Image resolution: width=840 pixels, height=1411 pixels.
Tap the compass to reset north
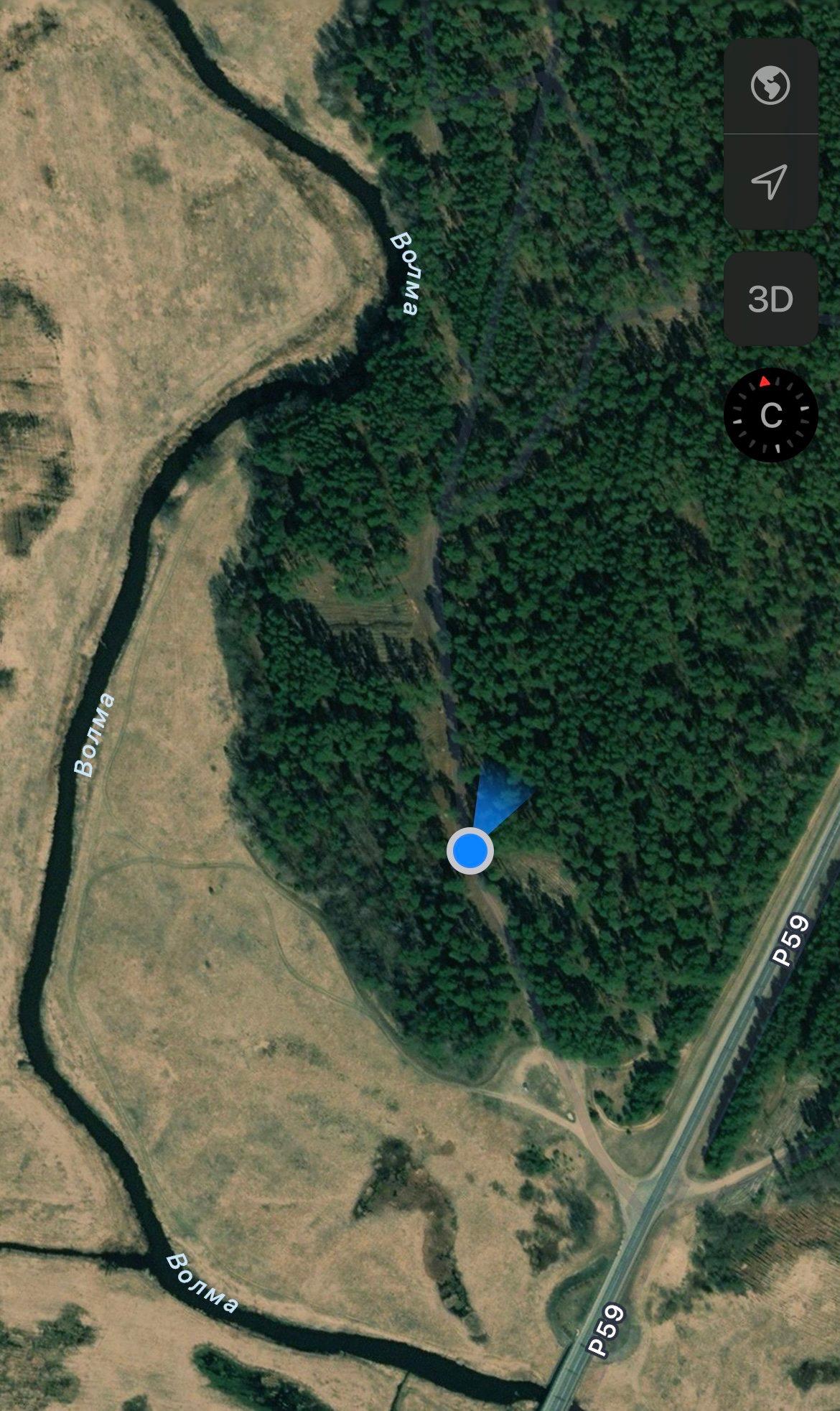point(770,415)
